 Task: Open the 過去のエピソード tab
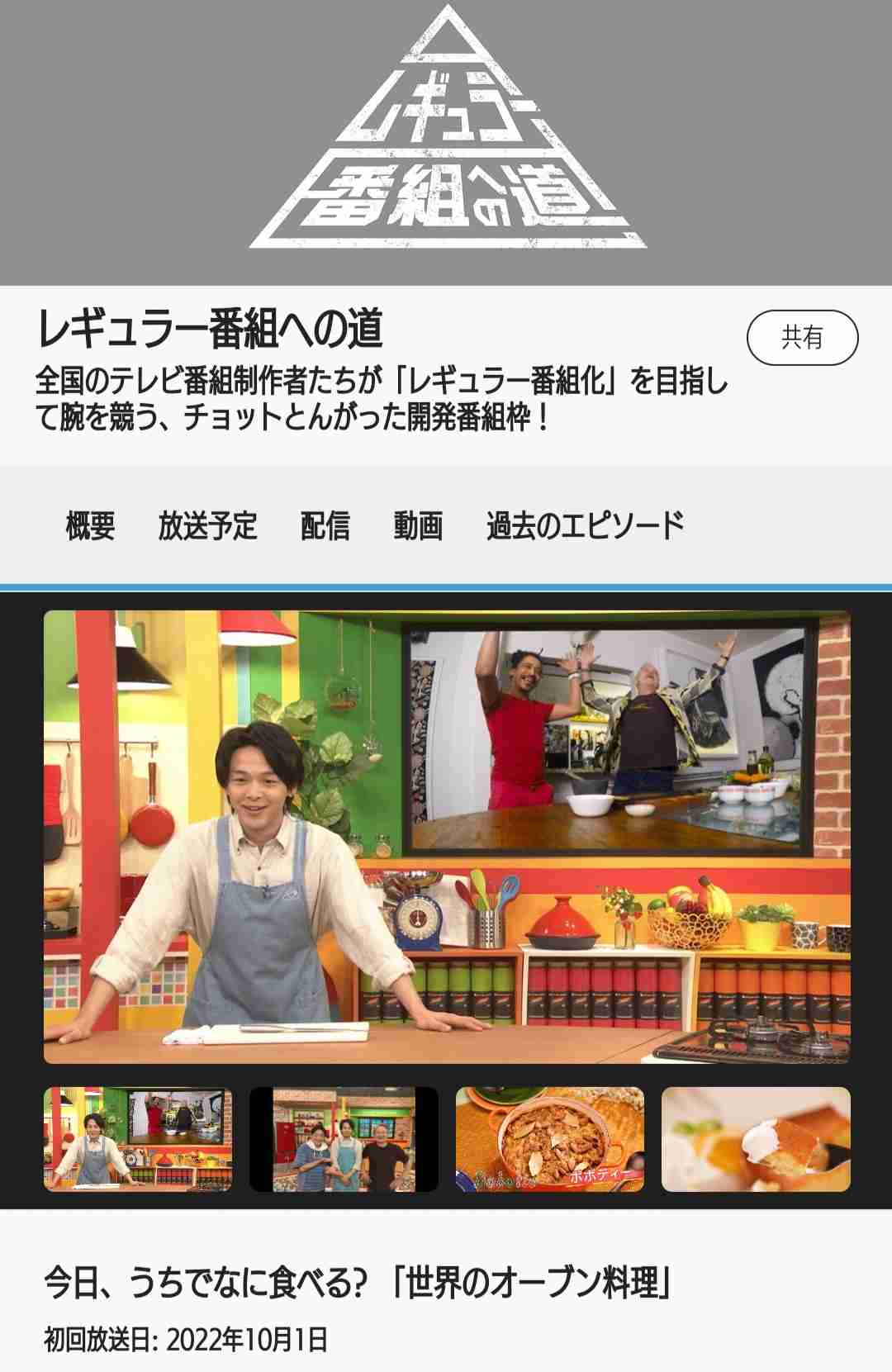coord(586,525)
